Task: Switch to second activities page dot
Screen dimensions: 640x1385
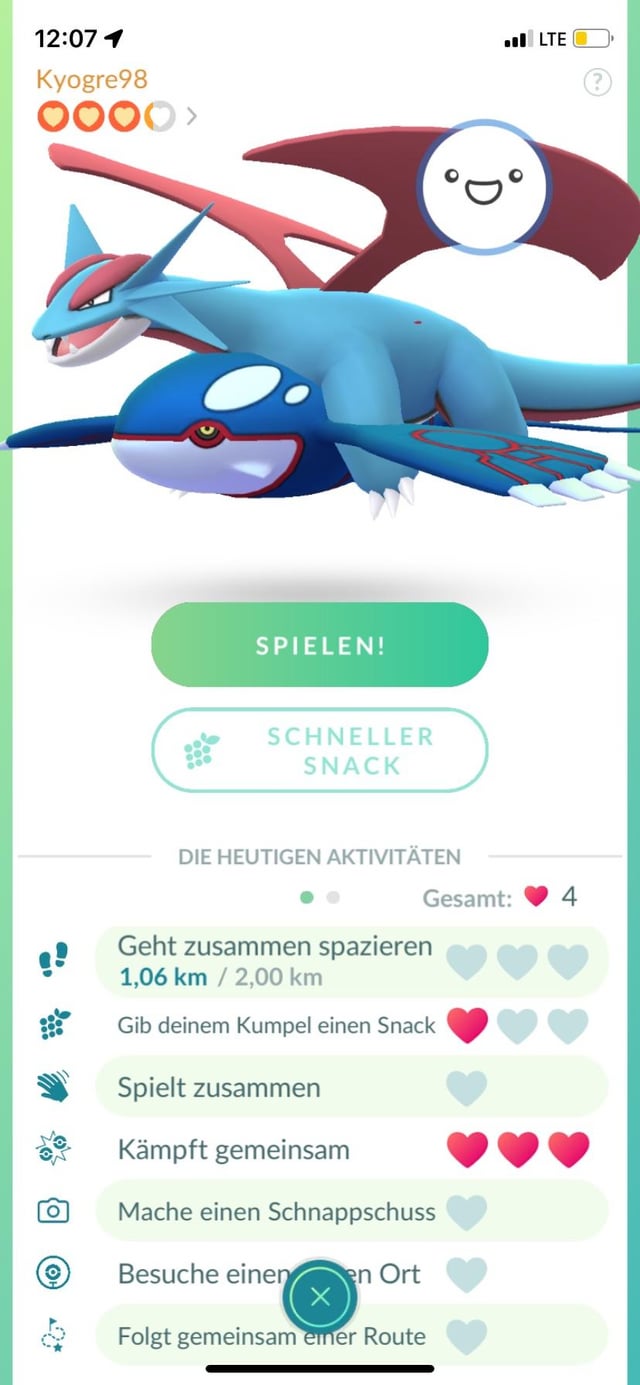Action: (334, 897)
